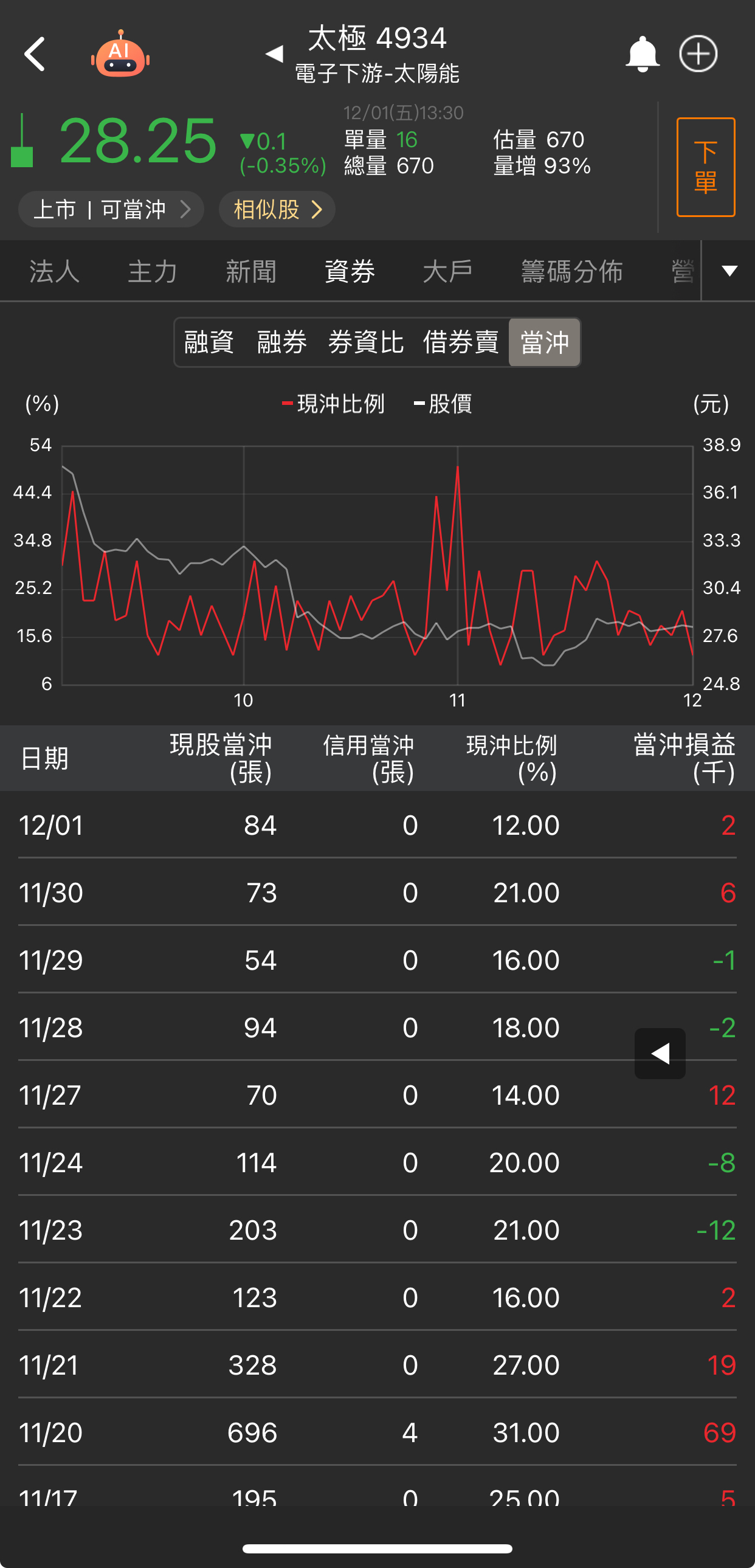Open the price alert bell
This screenshot has width=755, height=1568.
tap(642, 55)
